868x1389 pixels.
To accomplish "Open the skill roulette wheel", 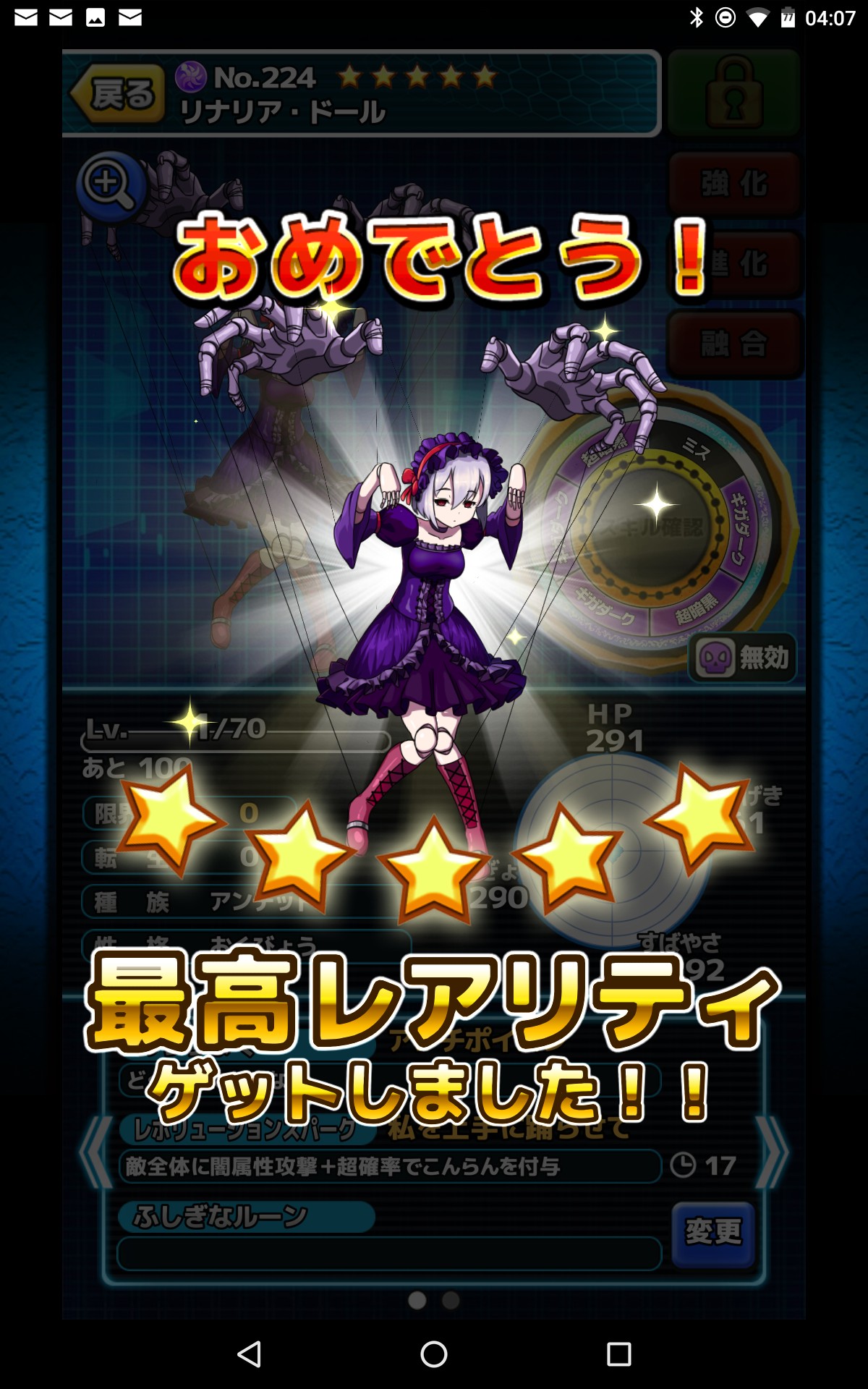I will (655, 528).
